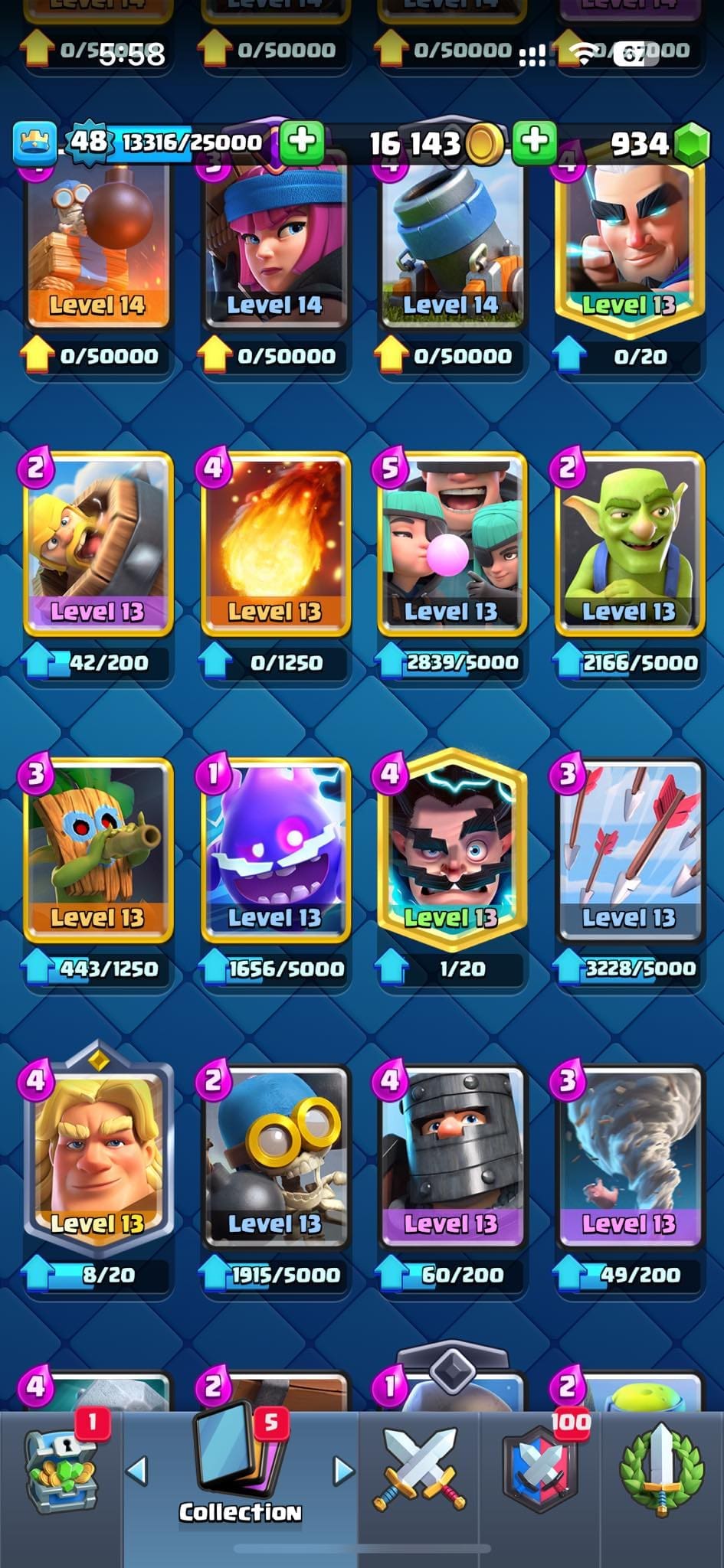This screenshot has height=1568, width=724.
Task: Open the clan shield tab with 100 badge
Action: pos(540,1470)
